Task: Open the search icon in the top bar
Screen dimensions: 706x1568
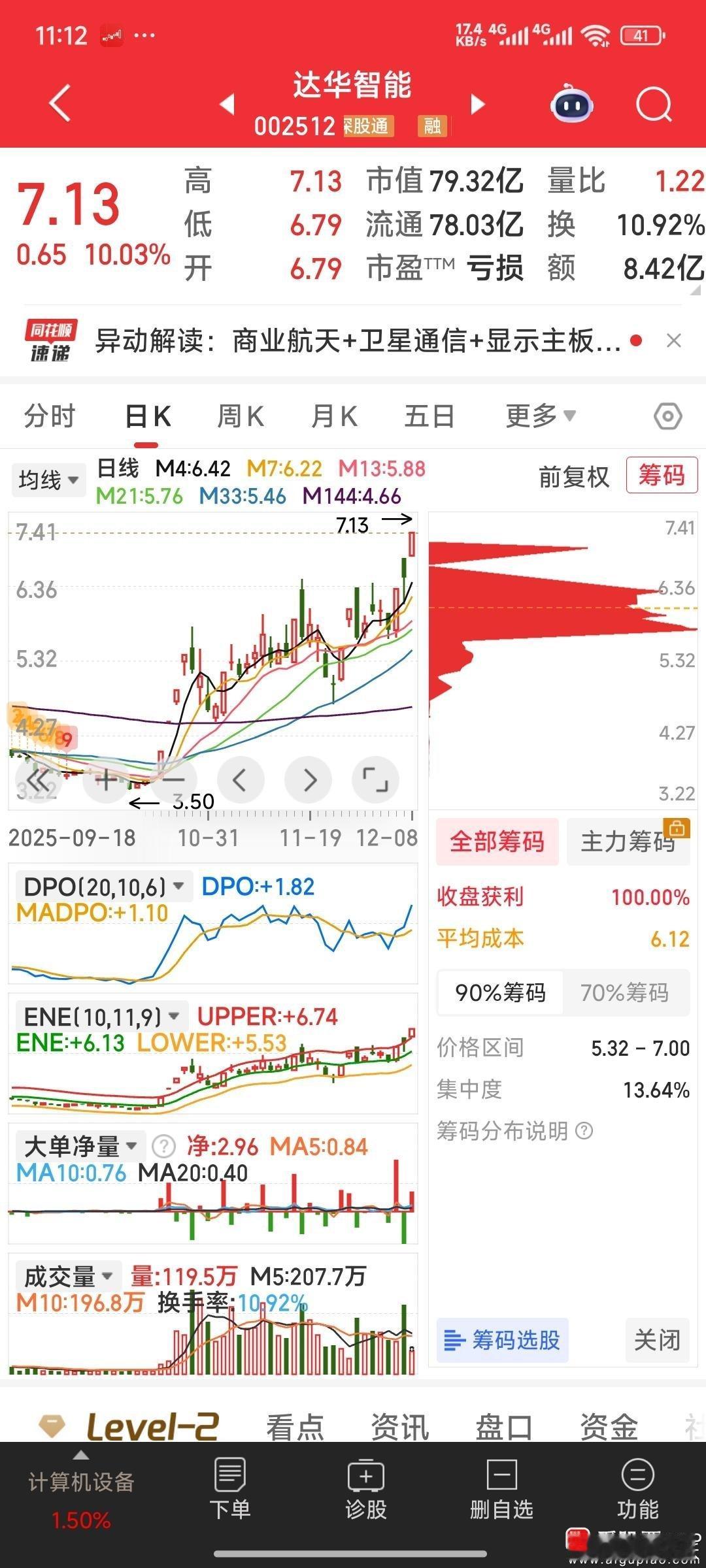Action: pyautogui.click(x=653, y=104)
